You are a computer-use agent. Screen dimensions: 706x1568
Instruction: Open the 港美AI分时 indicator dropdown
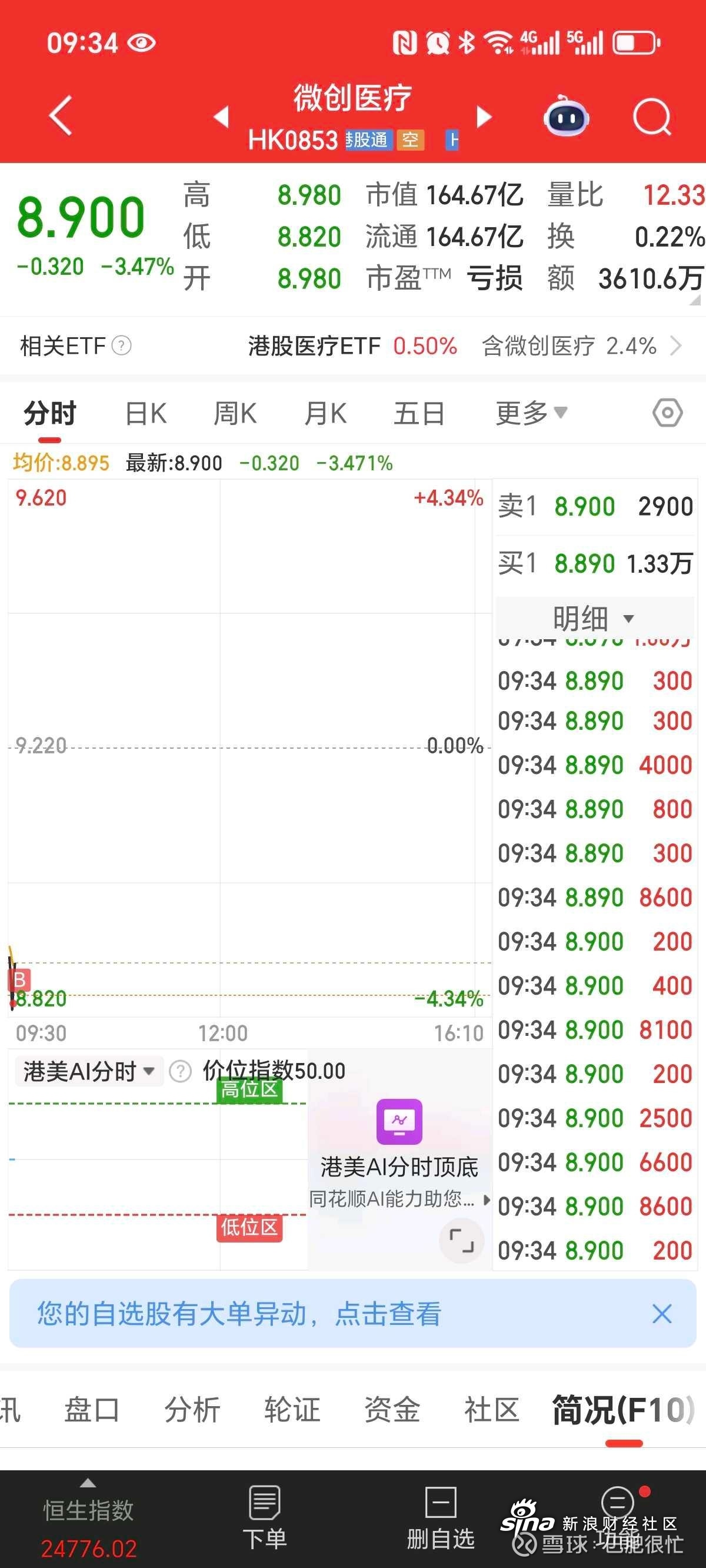click(x=89, y=1071)
